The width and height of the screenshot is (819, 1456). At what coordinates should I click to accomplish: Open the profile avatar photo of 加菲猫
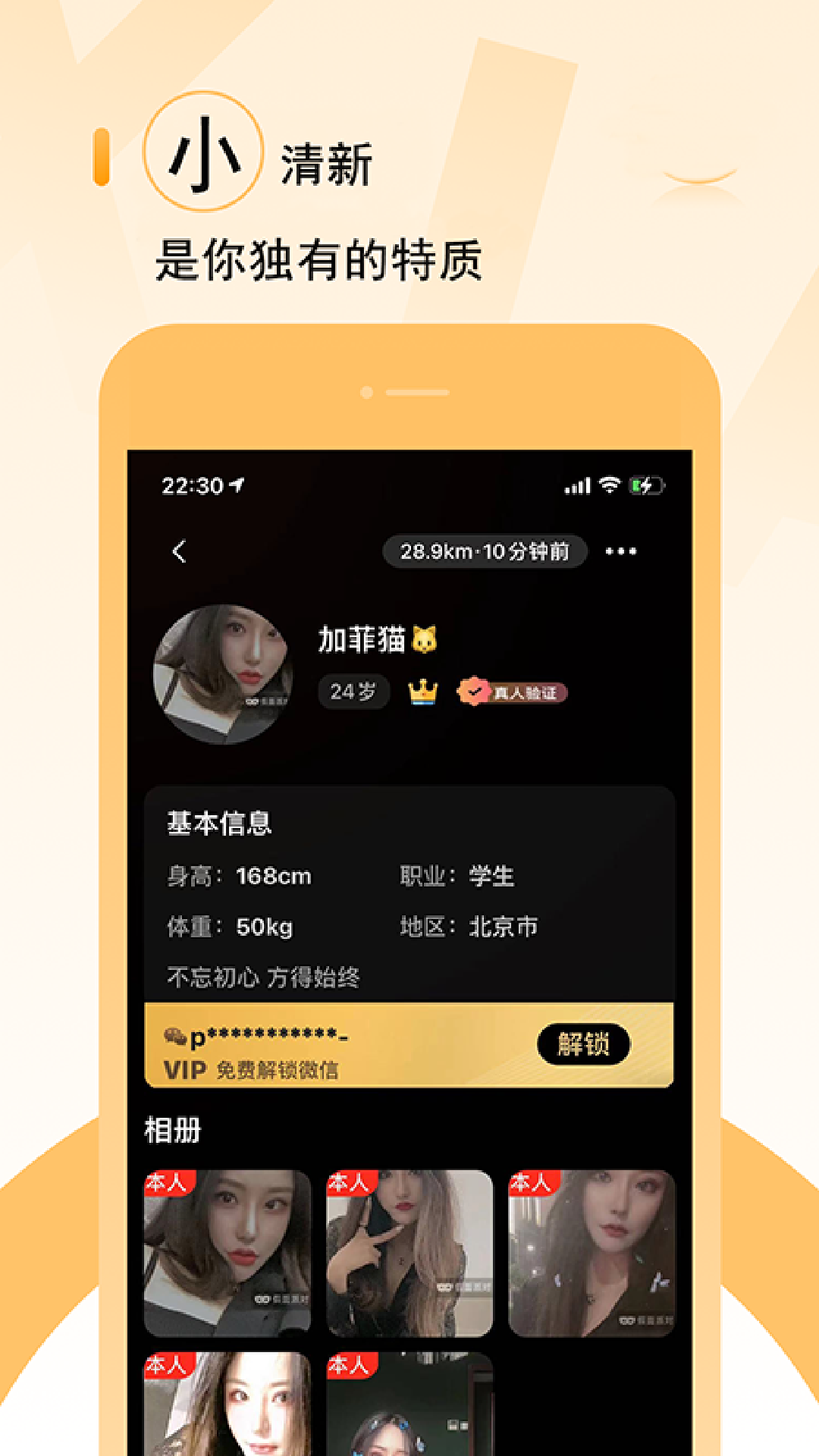click(223, 673)
